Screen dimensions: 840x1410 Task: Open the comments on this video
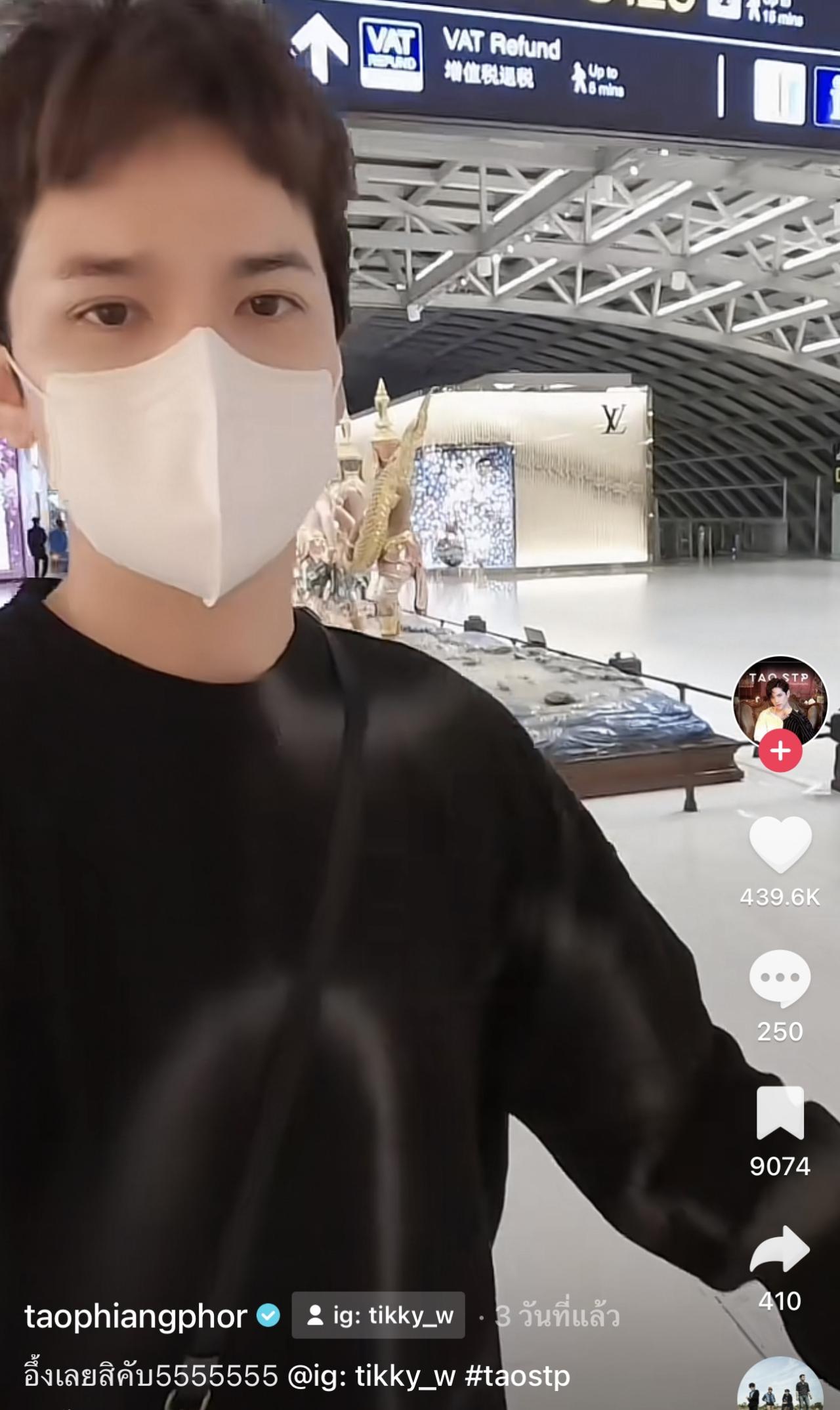click(x=780, y=978)
